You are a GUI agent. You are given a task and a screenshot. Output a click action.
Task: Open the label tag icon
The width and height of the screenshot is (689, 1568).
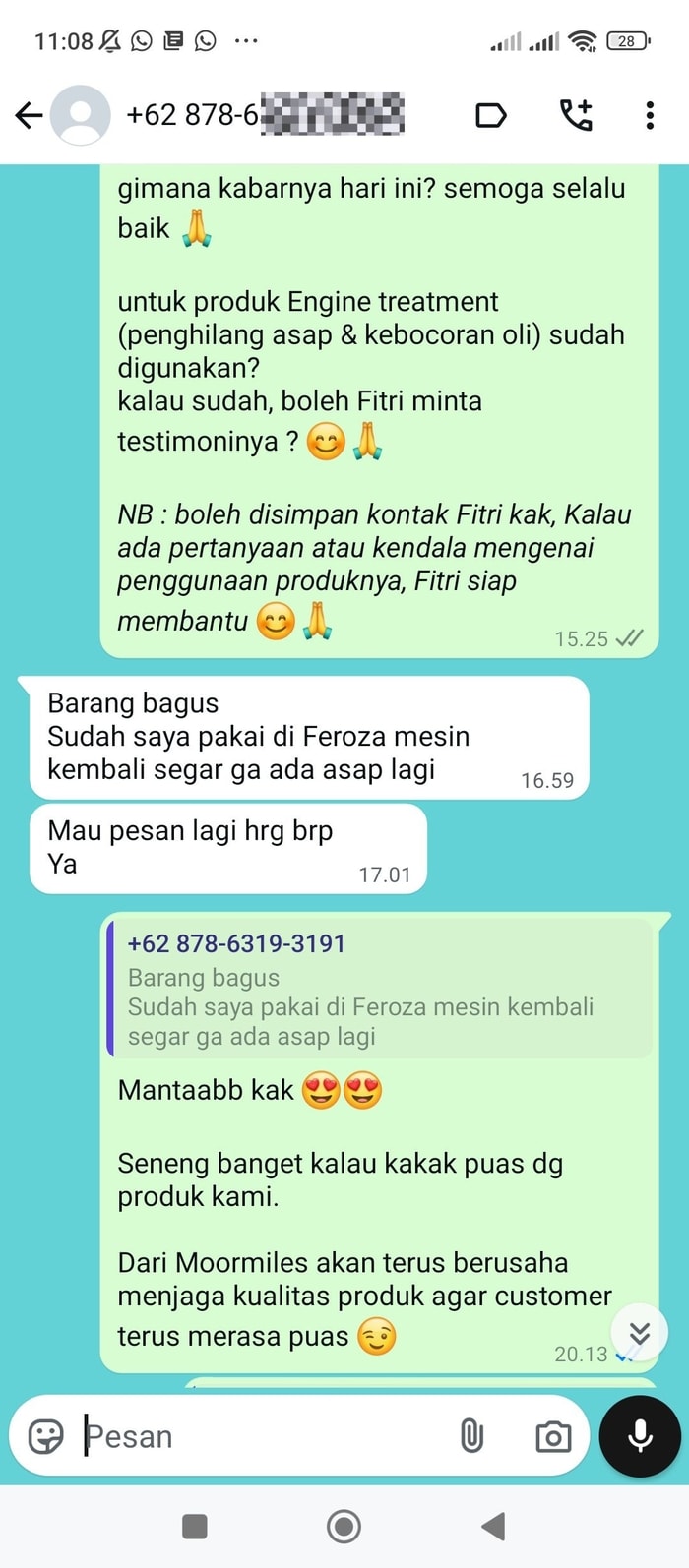[490, 115]
